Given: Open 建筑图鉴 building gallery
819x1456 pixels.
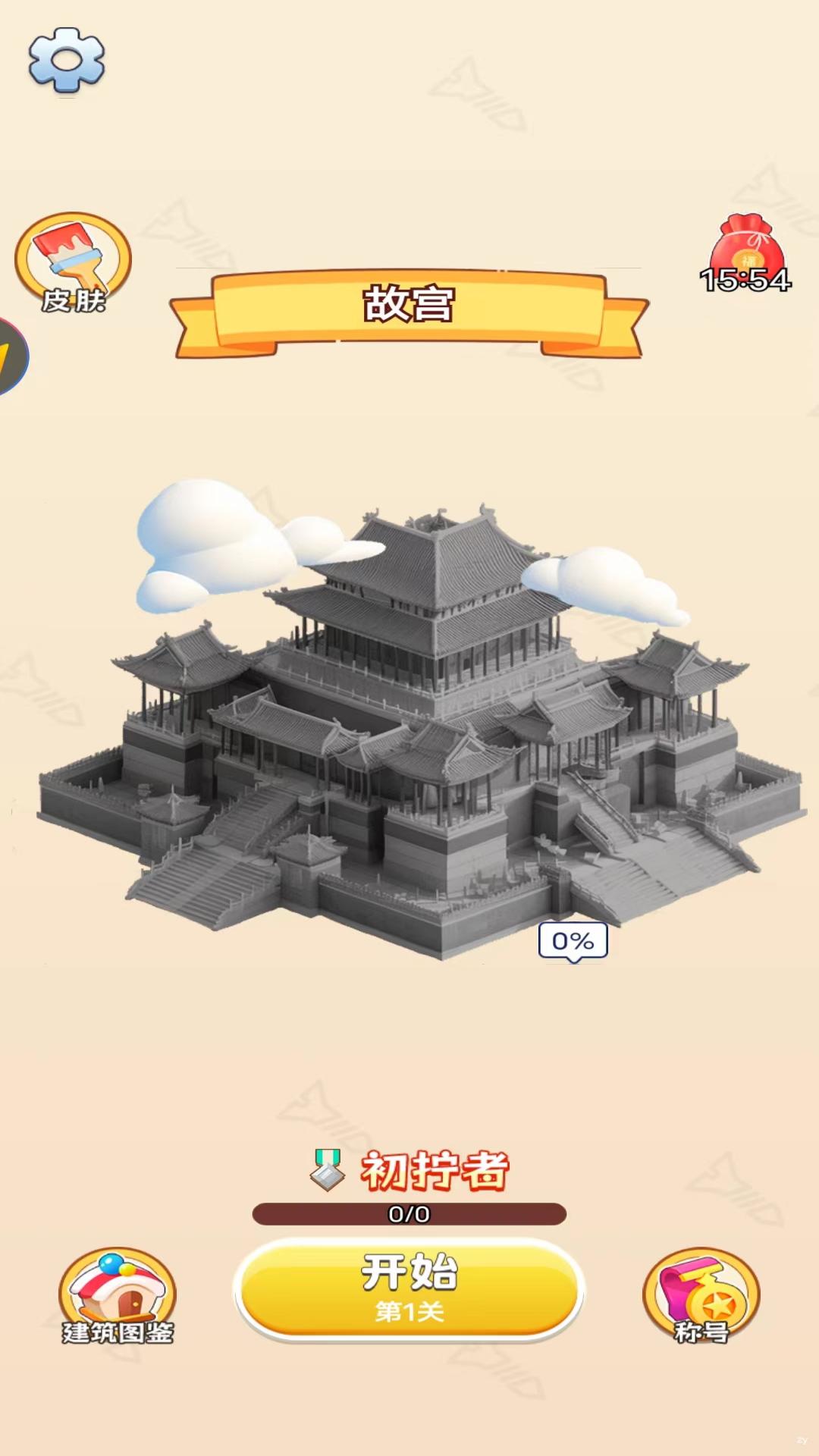Looking at the screenshot, I should [118, 1296].
